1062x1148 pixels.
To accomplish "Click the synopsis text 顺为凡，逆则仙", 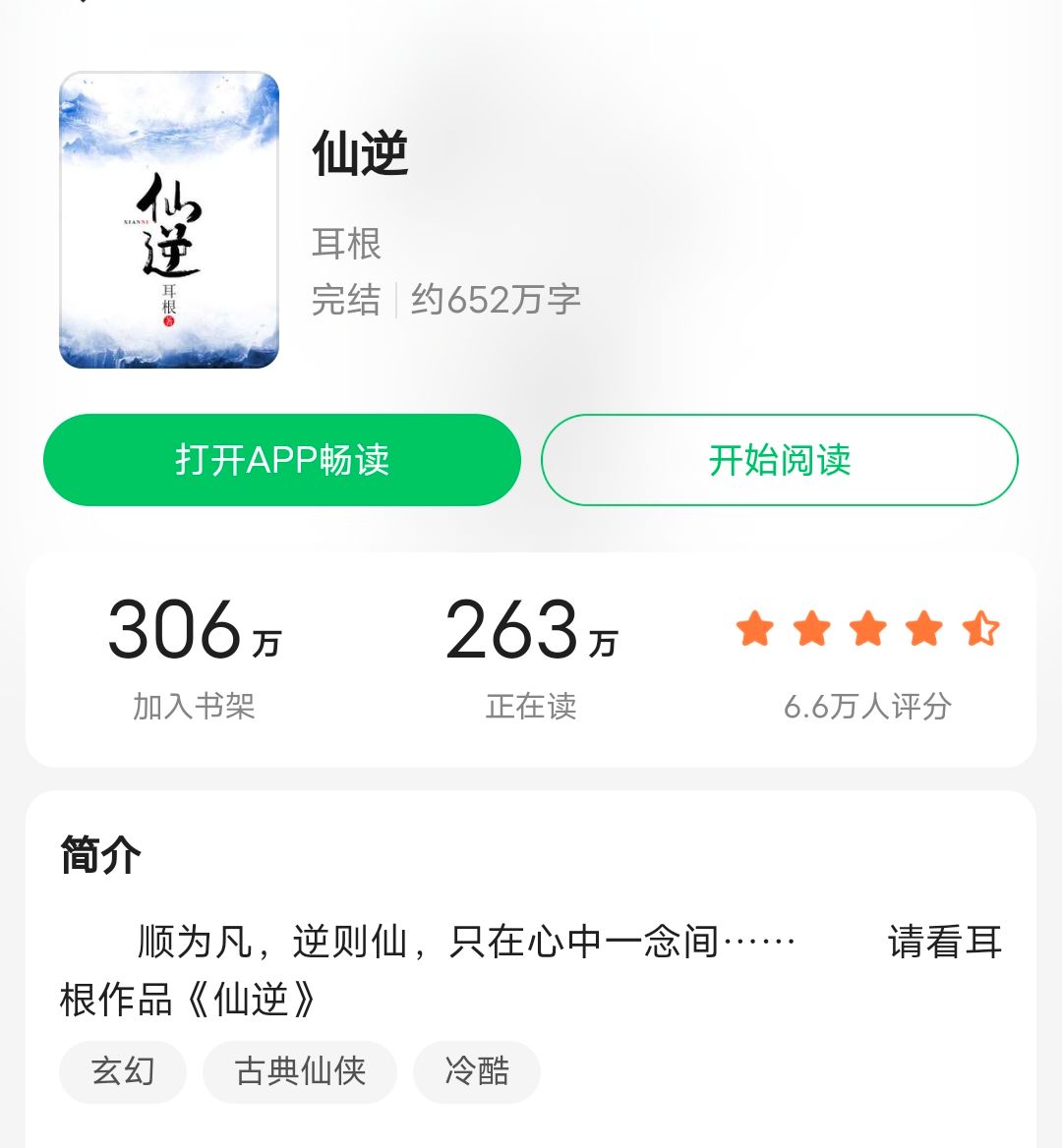I will pyautogui.click(x=295, y=942).
